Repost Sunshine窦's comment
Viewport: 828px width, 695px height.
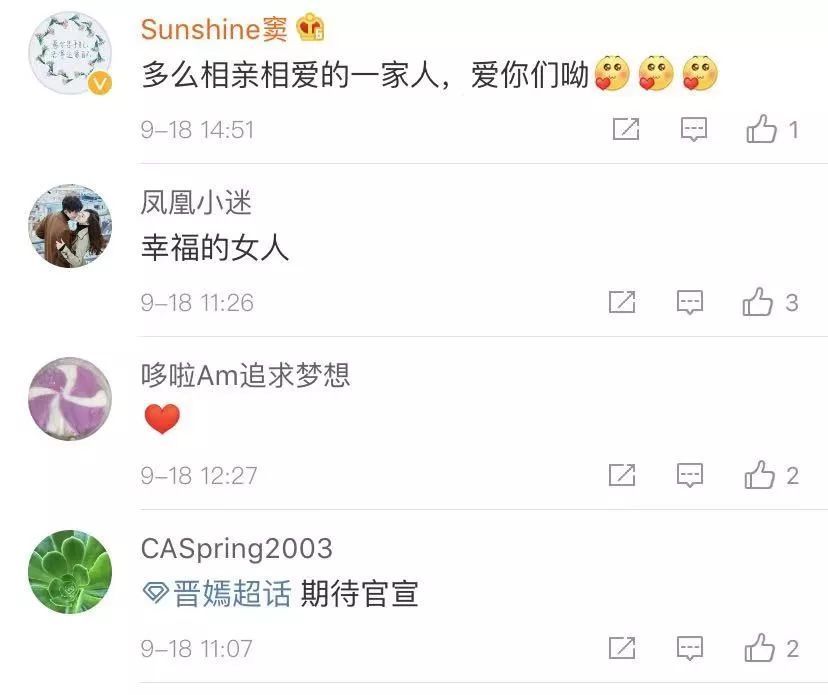click(x=626, y=129)
